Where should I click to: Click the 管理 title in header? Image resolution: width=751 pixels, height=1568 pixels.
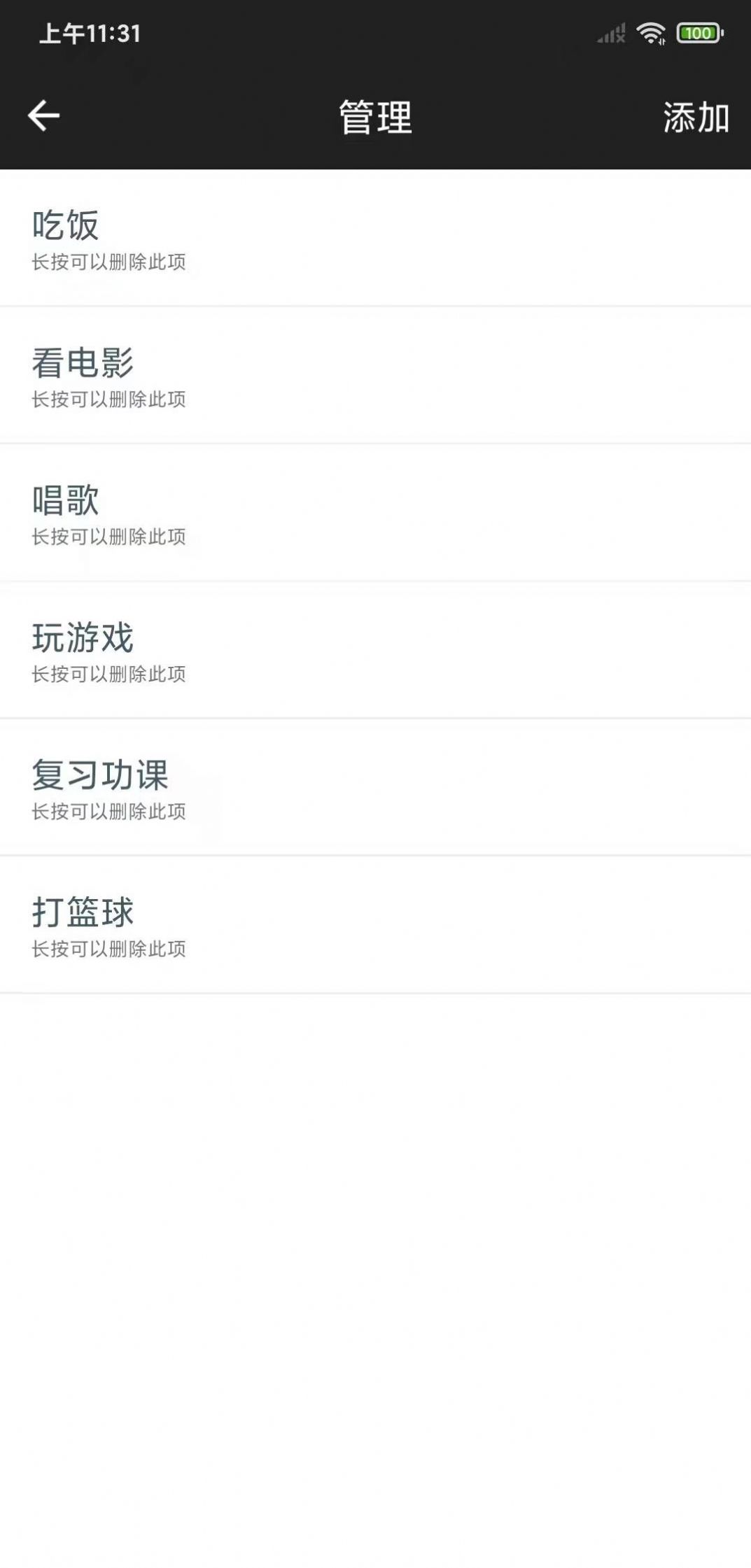375,116
